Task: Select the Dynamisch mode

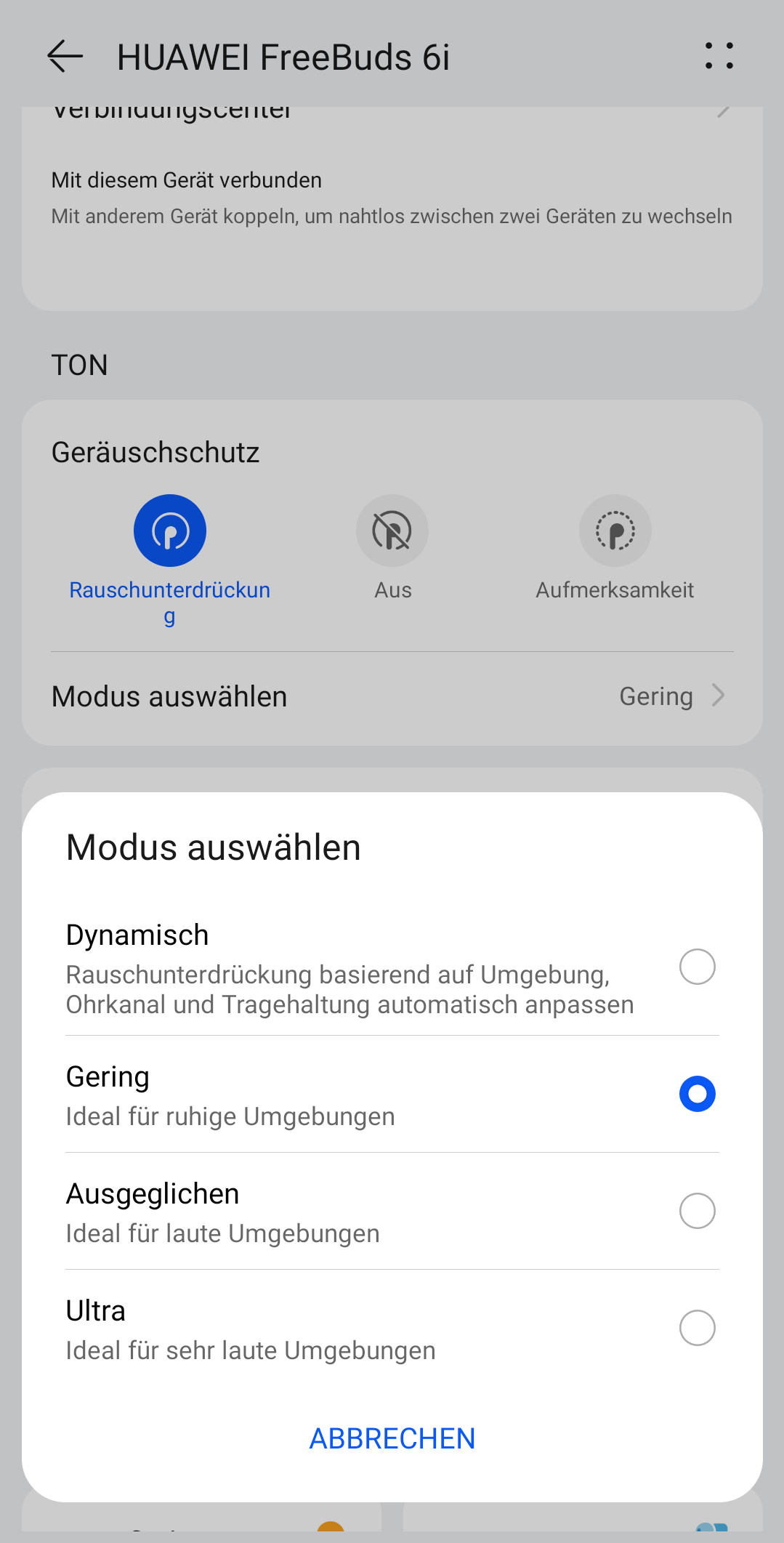Action: coord(696,967)
